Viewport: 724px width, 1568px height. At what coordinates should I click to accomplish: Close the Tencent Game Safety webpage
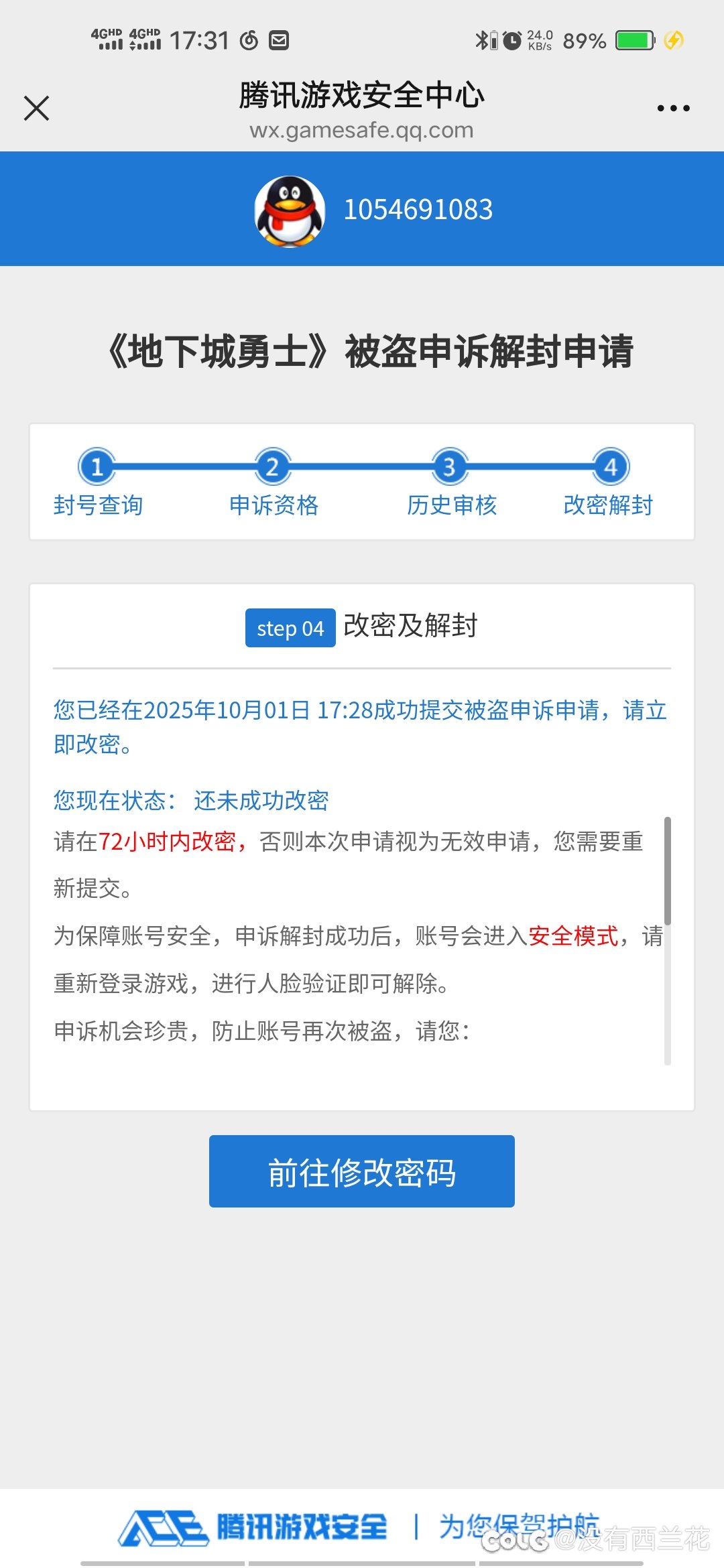pyautogui.click(x=36, y=108)
